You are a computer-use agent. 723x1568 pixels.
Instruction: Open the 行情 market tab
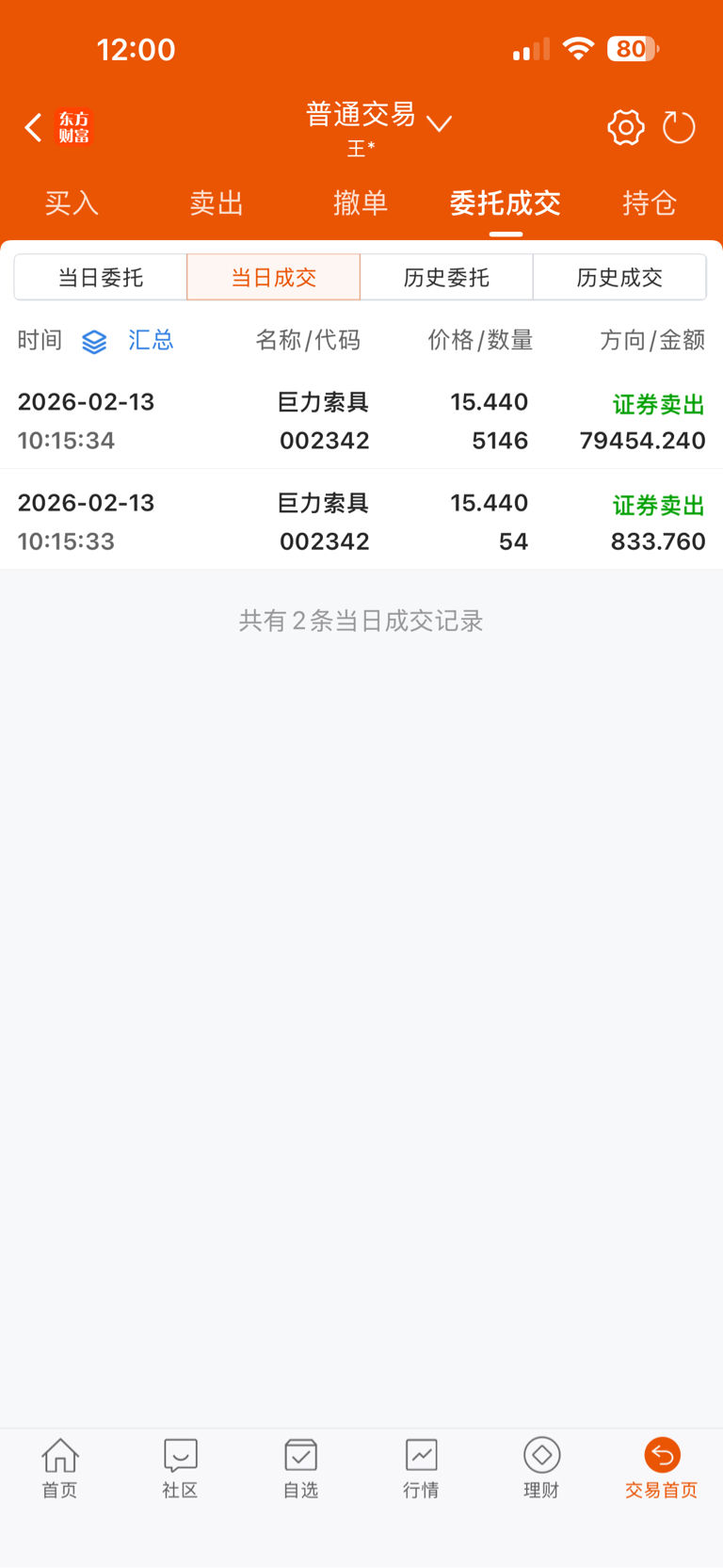point(421,1467)
